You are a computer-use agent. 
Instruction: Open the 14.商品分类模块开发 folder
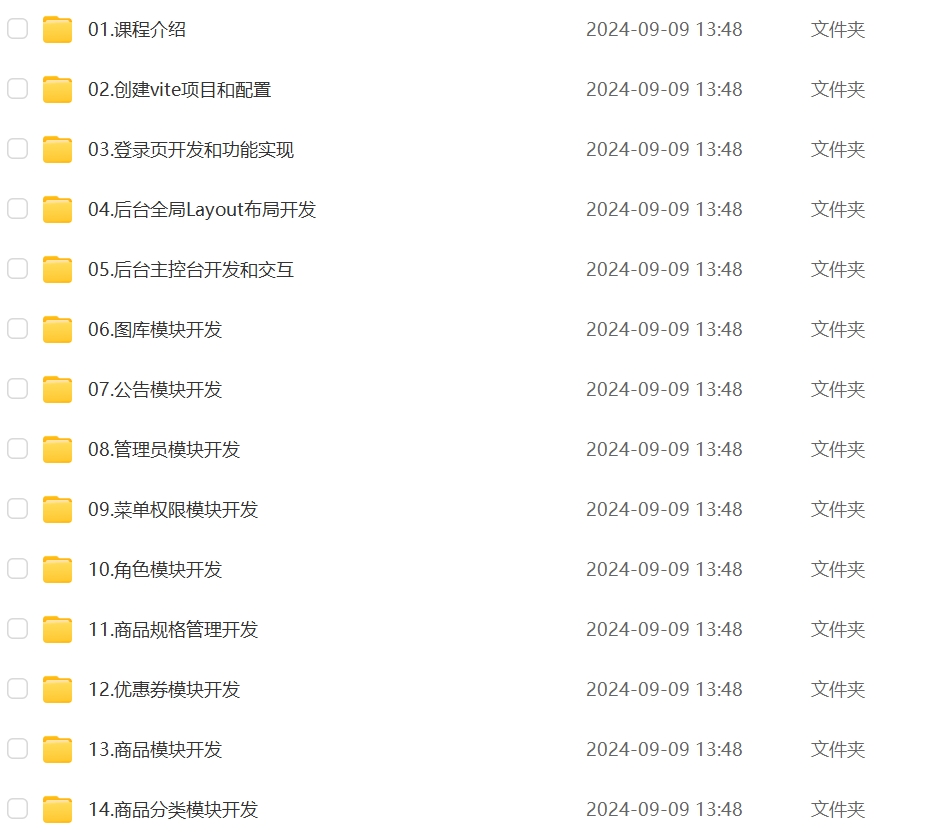coord(172,810)
